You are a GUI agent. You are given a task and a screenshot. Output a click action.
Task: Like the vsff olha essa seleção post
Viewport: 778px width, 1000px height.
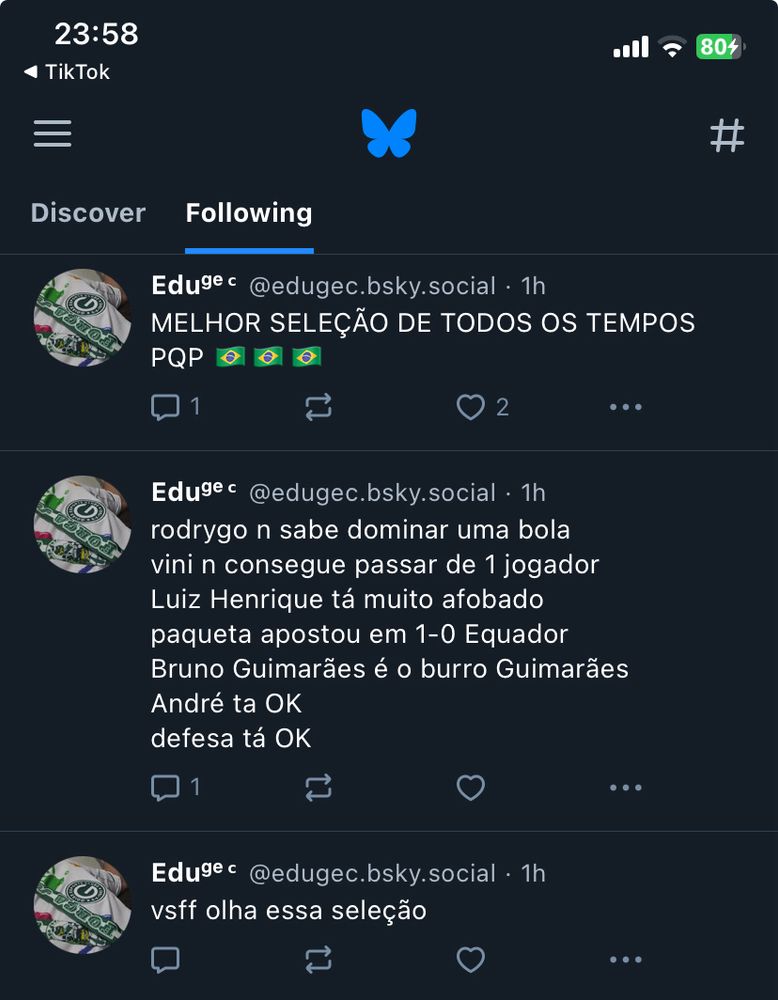coord(471,960)
